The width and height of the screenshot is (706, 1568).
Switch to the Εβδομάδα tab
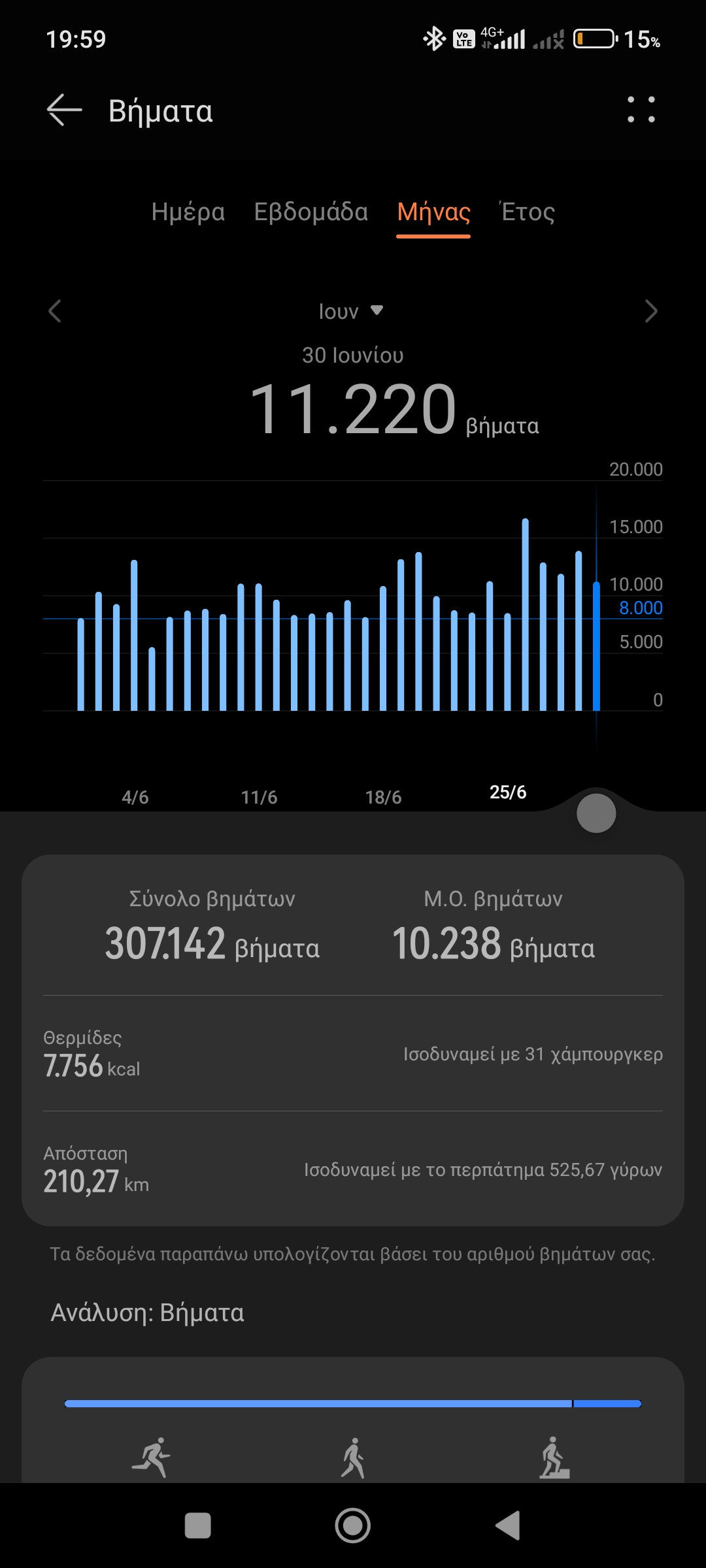click(x=311, y=212)
